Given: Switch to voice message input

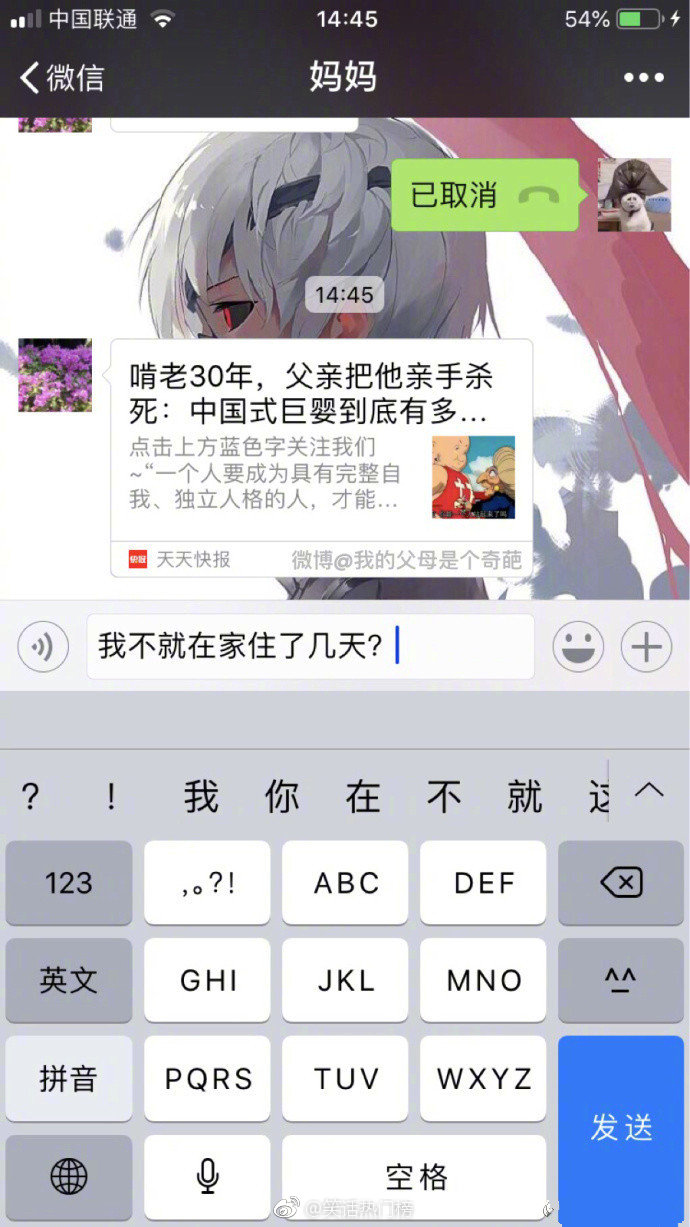Looking at the screenshot, I should (x=43, y=647).
